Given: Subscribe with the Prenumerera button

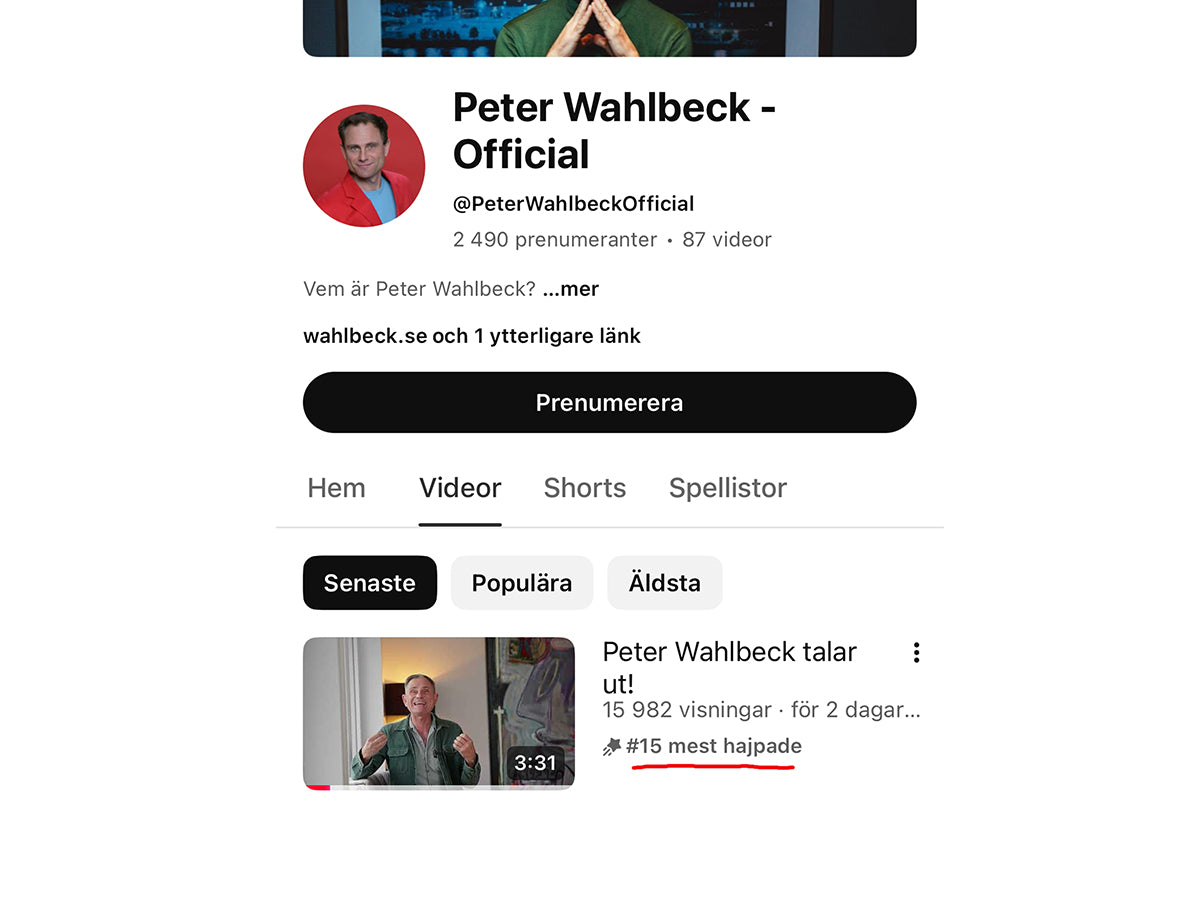Looking at the screenshot, I should pos(609,403).
